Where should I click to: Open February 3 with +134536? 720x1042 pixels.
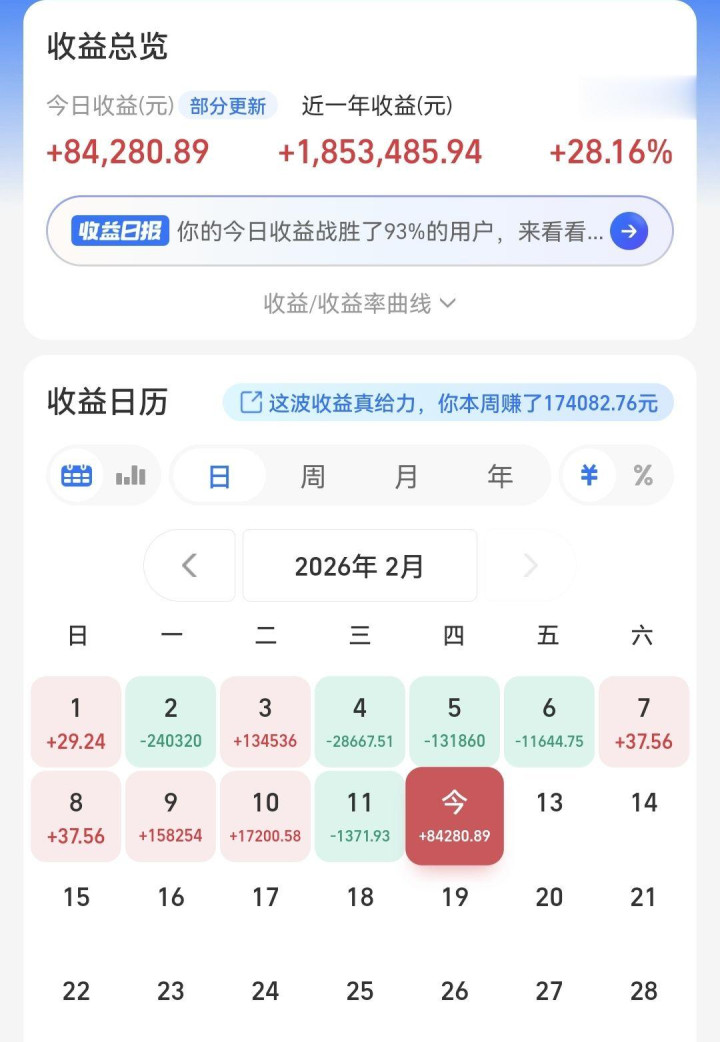(x=265, y=722)
